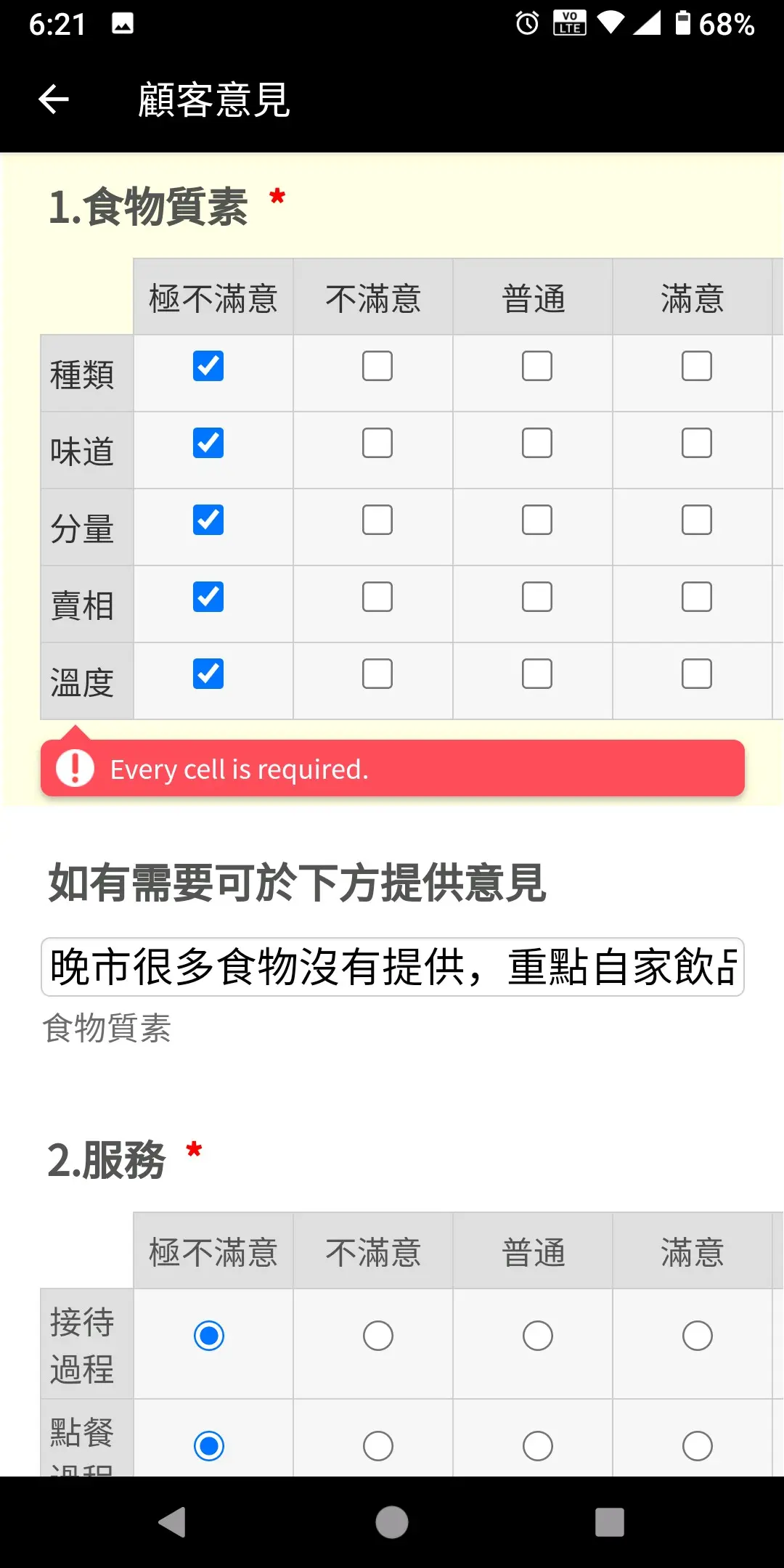Screen dimensions: 784x1568
Task: Go to the Android home screen
Action: [x=392, y=1522]
